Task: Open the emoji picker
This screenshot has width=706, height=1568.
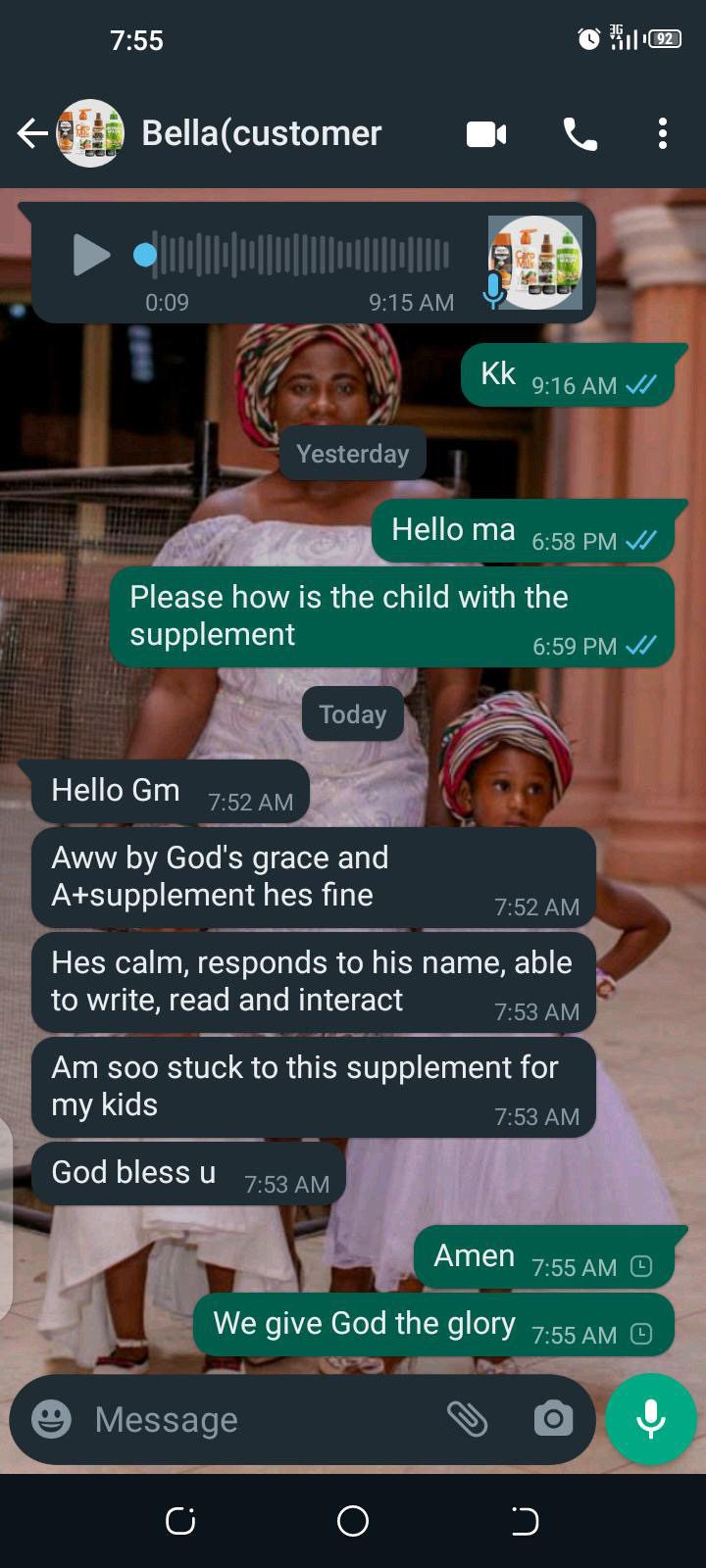Action: 52,1418
